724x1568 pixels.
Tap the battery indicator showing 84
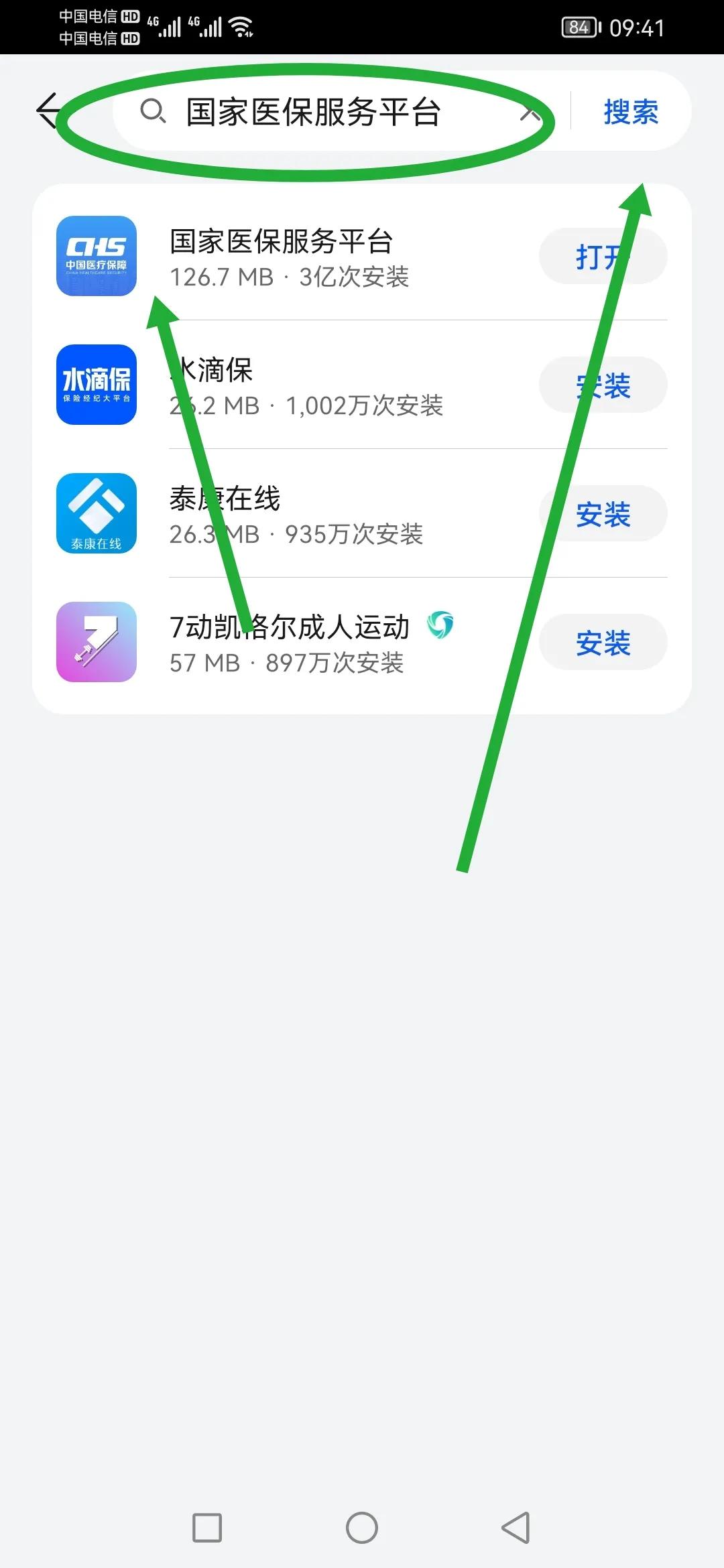579,27
